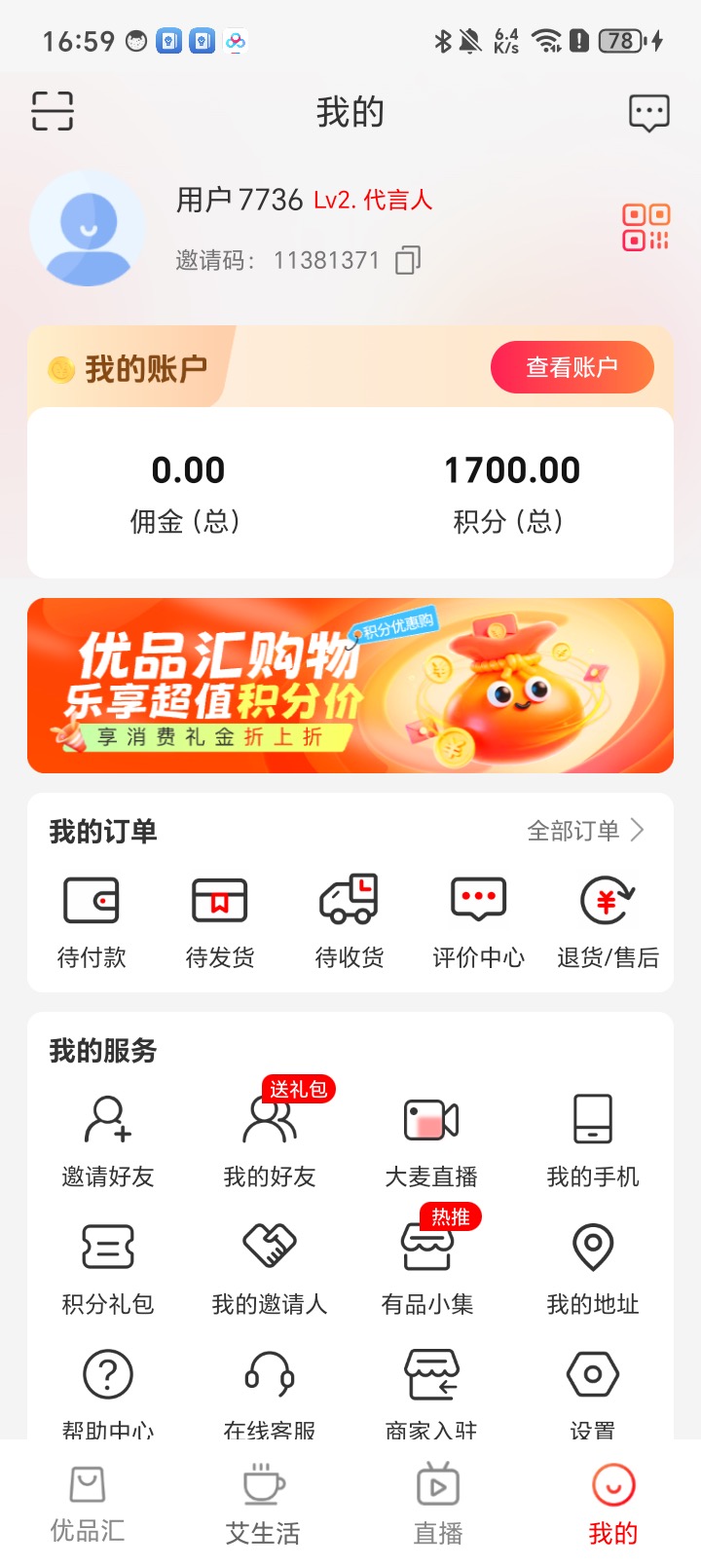Copy the invitation code 11381371
This screenshot has width=701, height=1568.
[409, 260]
